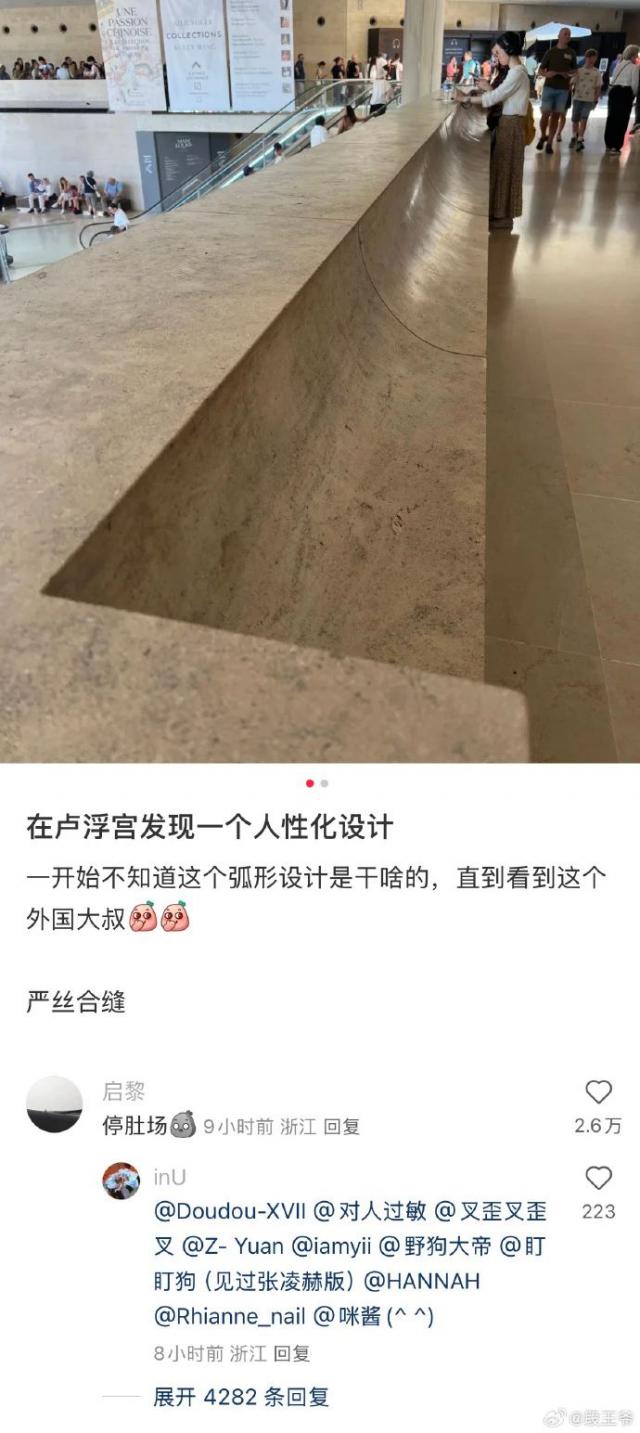The height and width of the screenshot is (1433, 640).
Task: Expand the 4282 replies
Action: pos(240,1397)
